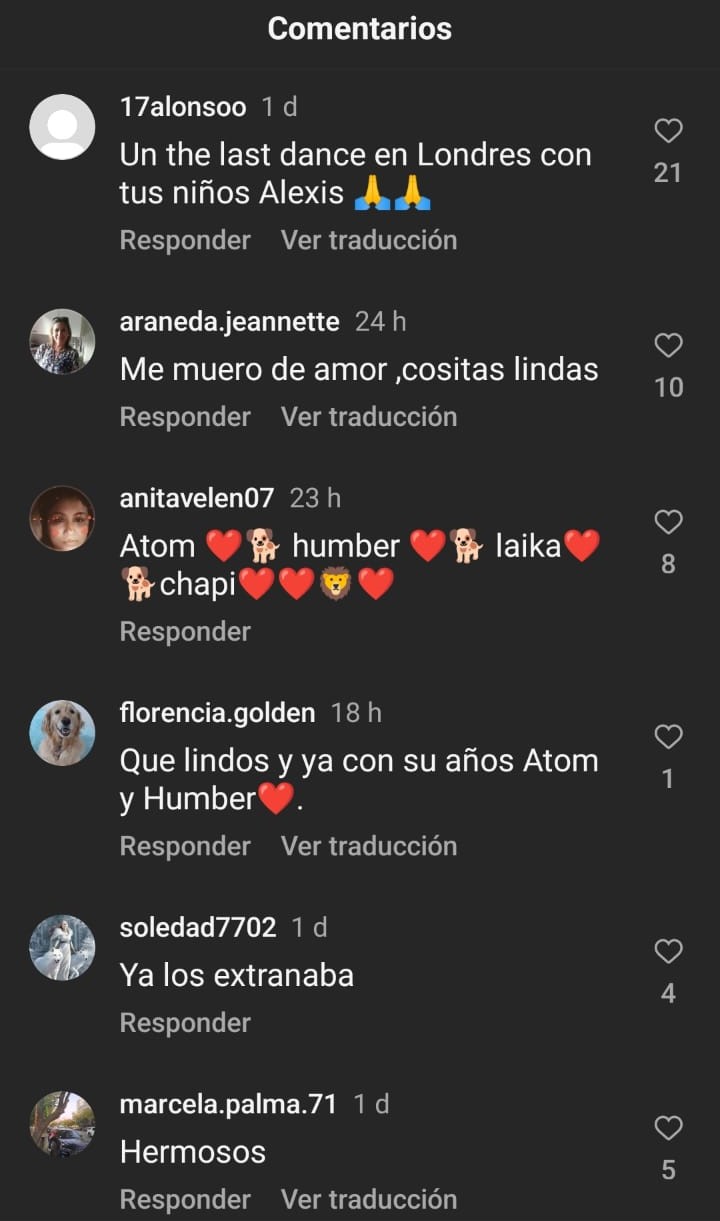Reply to 17alonsoo's comment
720x1221 pixels.
point(185,240)
